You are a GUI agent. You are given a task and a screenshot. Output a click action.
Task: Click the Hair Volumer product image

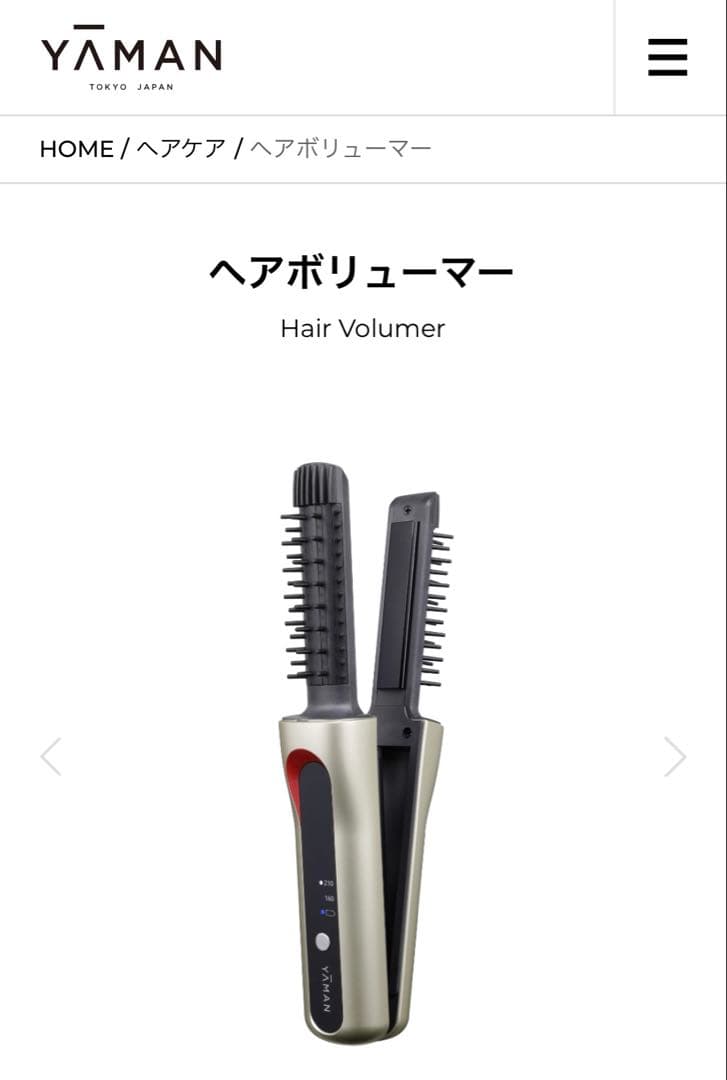click(x=363, y=750)
